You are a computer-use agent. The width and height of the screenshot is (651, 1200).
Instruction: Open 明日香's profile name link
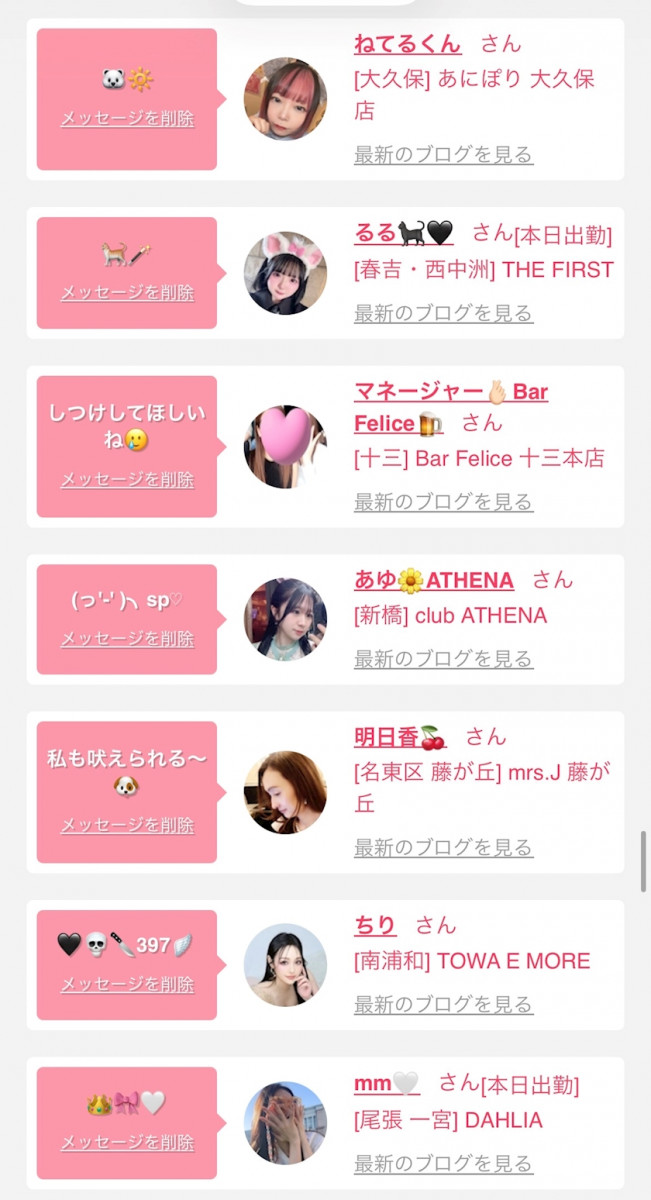pos(400,738)
